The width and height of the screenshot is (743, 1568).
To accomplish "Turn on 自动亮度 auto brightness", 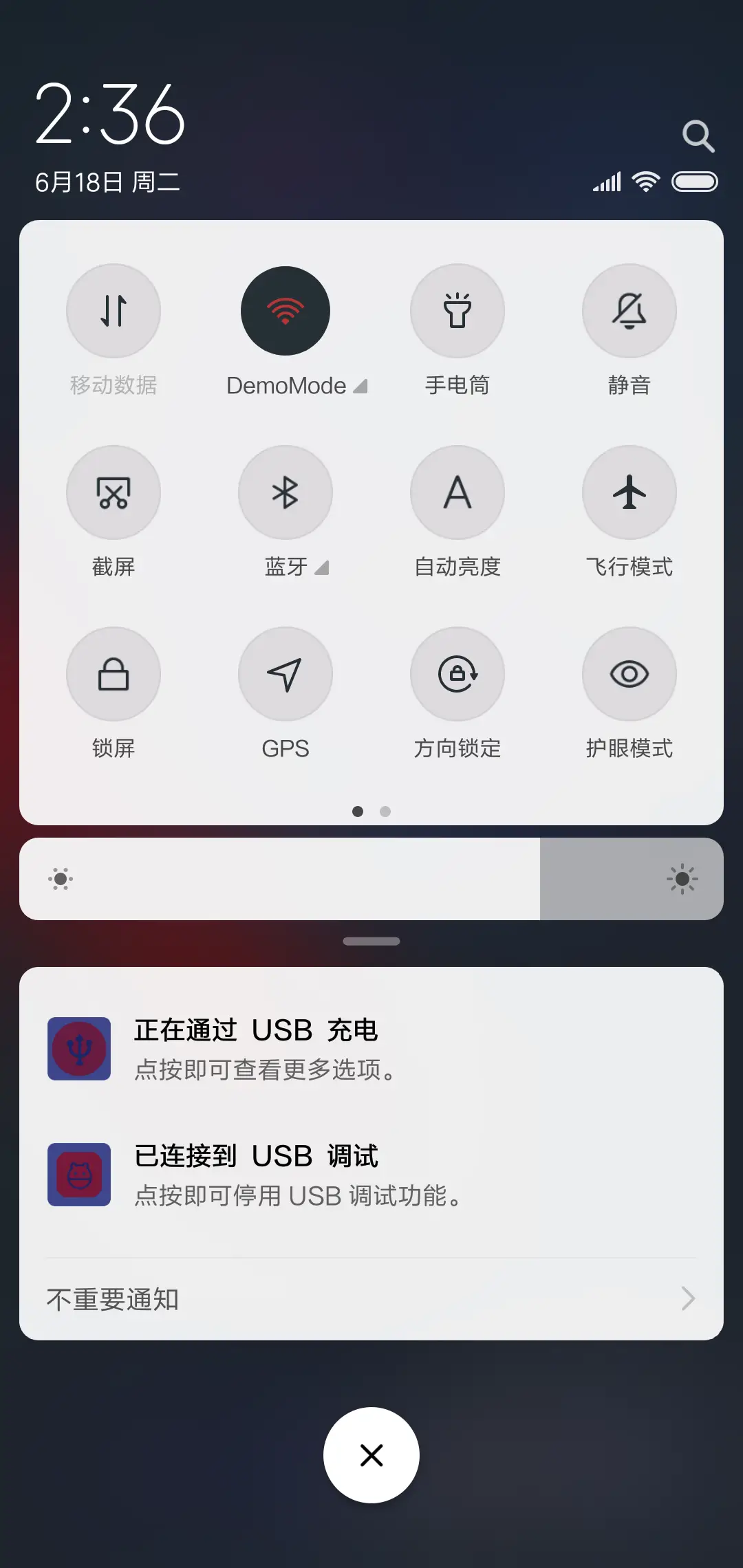I will [457, 492].
